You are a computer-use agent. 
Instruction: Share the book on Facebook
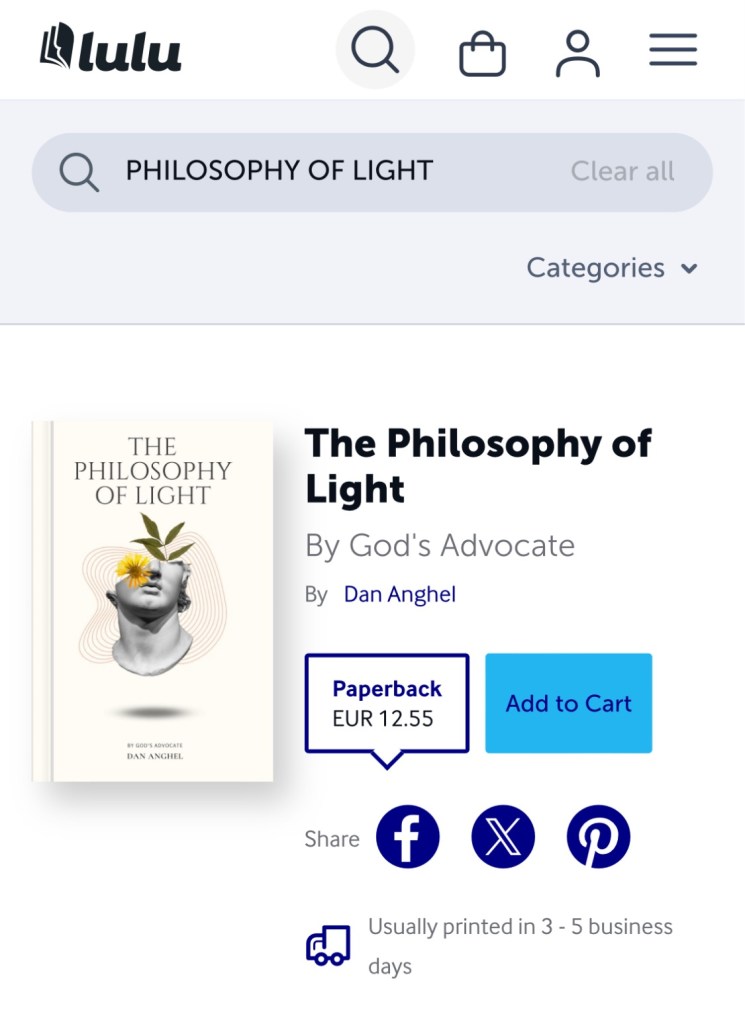coord(408,836)
